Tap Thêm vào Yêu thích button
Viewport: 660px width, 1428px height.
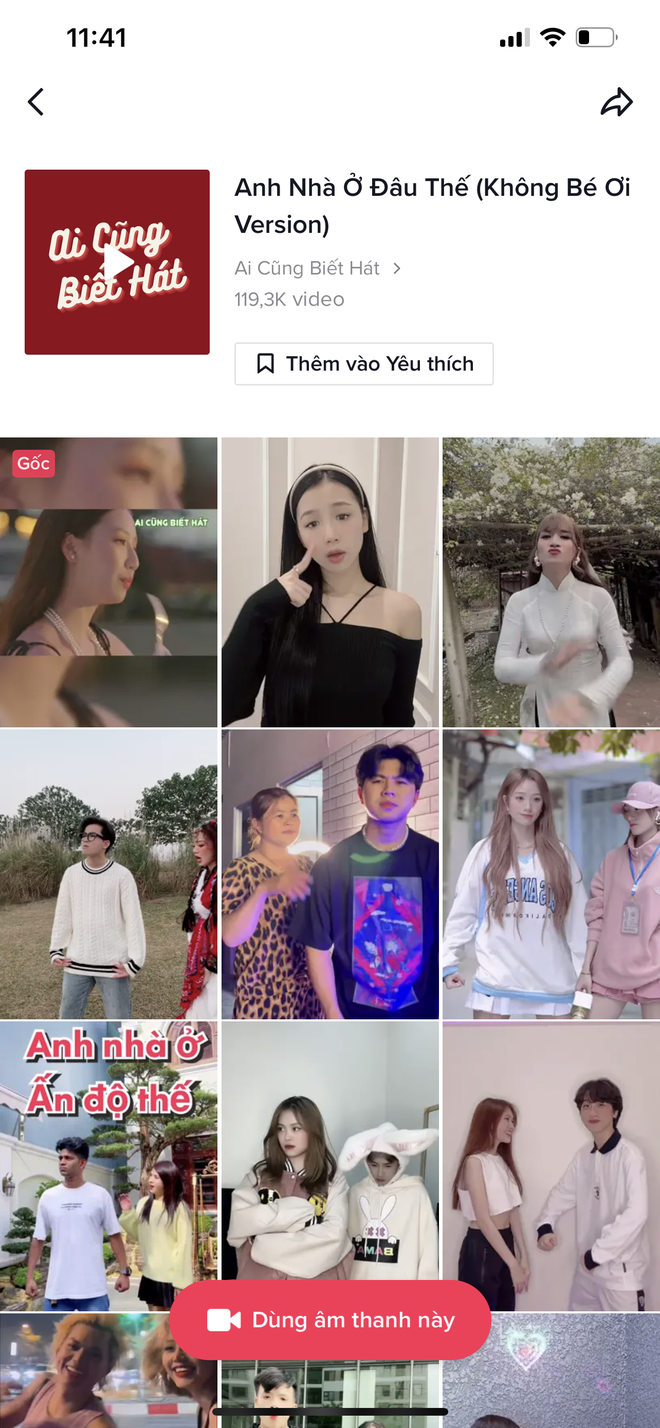[x=364, y=364]
